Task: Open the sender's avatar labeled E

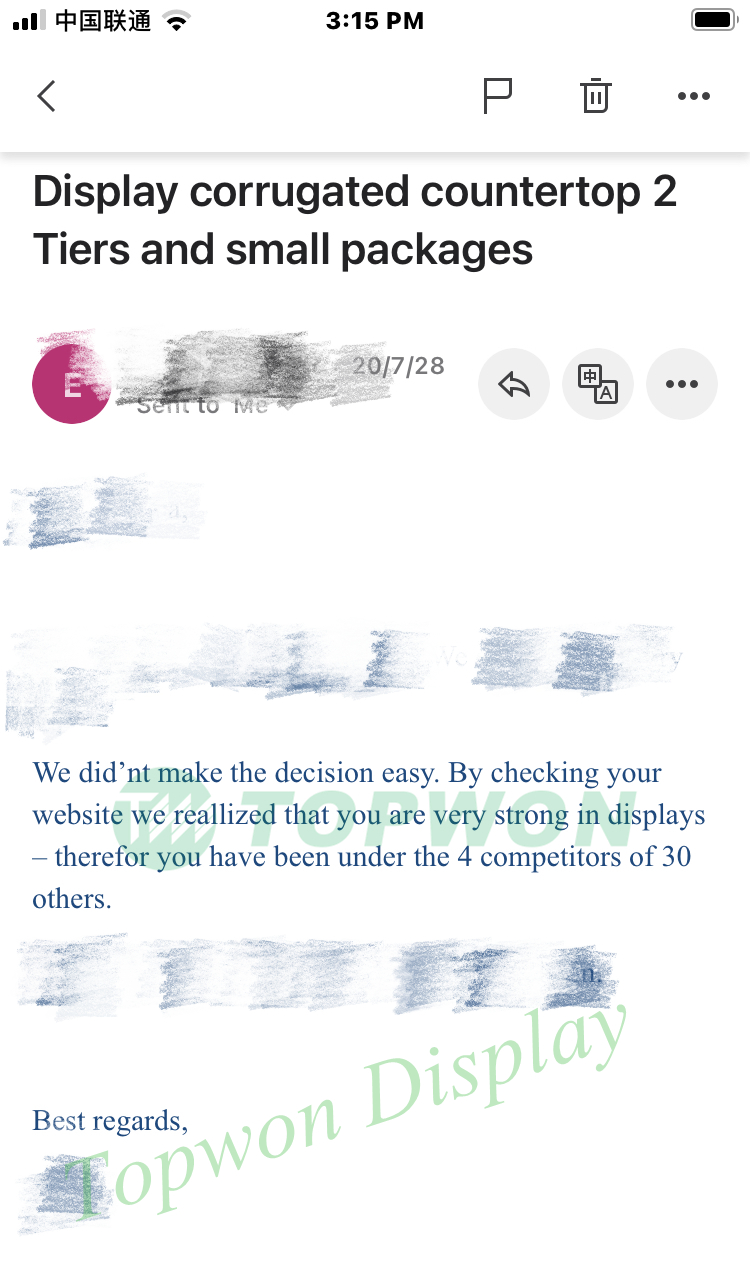Action: (x=72, y=385)
